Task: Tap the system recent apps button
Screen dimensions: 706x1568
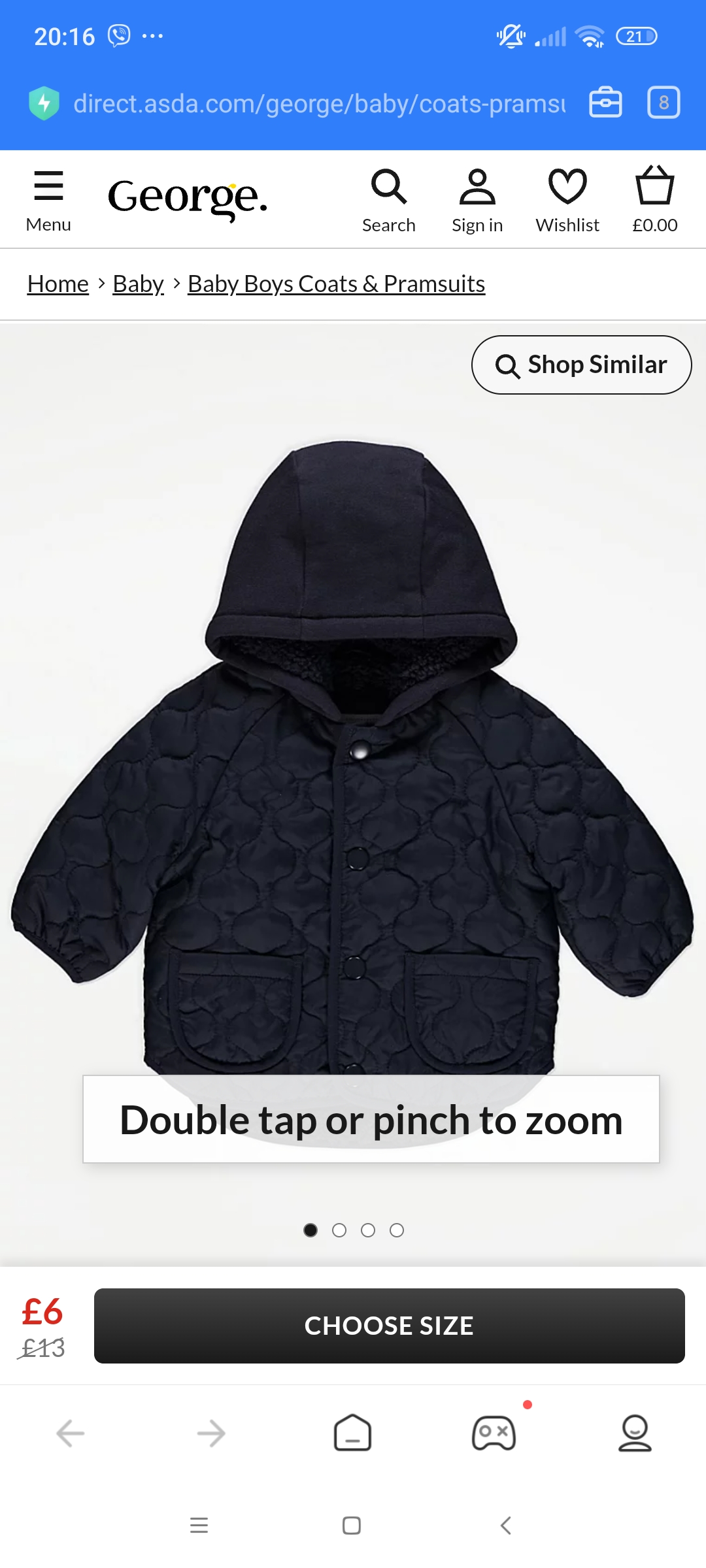Action: [x=199, y=1526]
